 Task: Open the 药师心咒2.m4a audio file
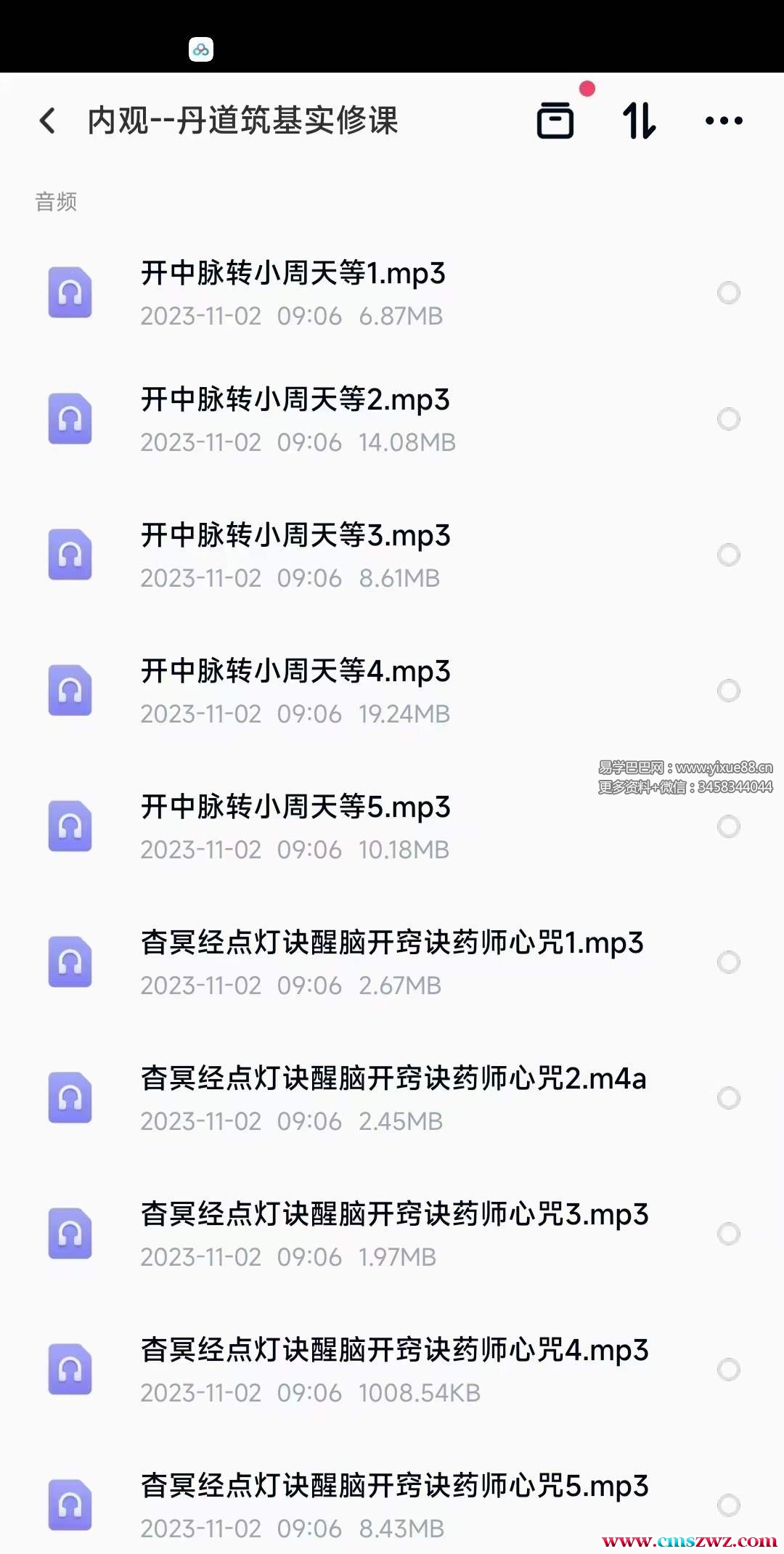point(392,1079)
